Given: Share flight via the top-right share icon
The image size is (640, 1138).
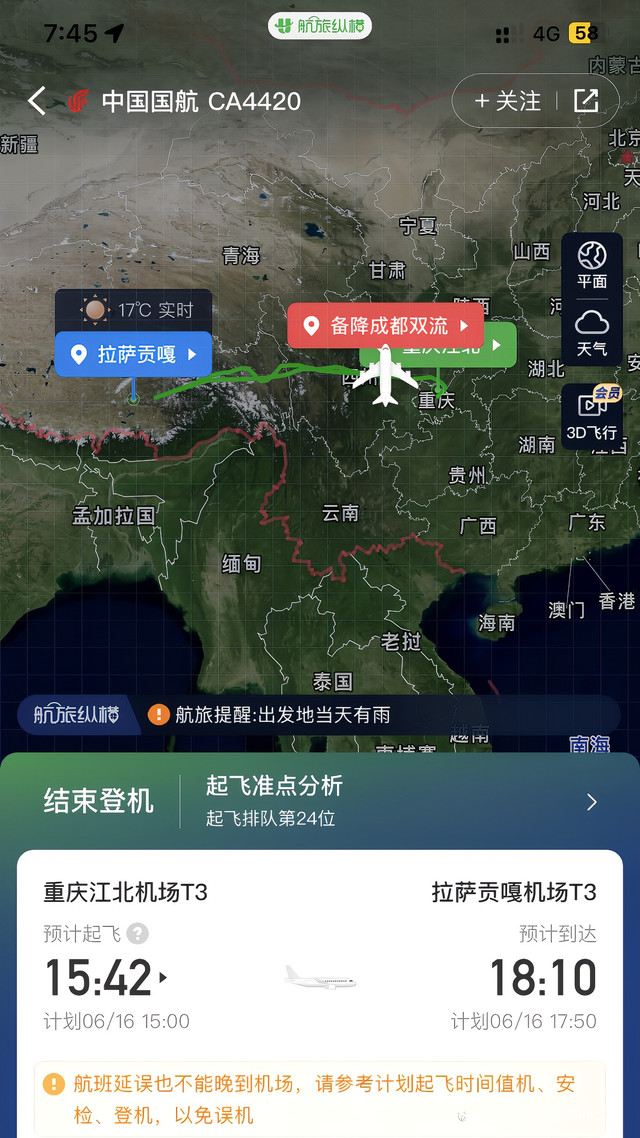Looking at the screenshot, I should [x=585, y=101].
